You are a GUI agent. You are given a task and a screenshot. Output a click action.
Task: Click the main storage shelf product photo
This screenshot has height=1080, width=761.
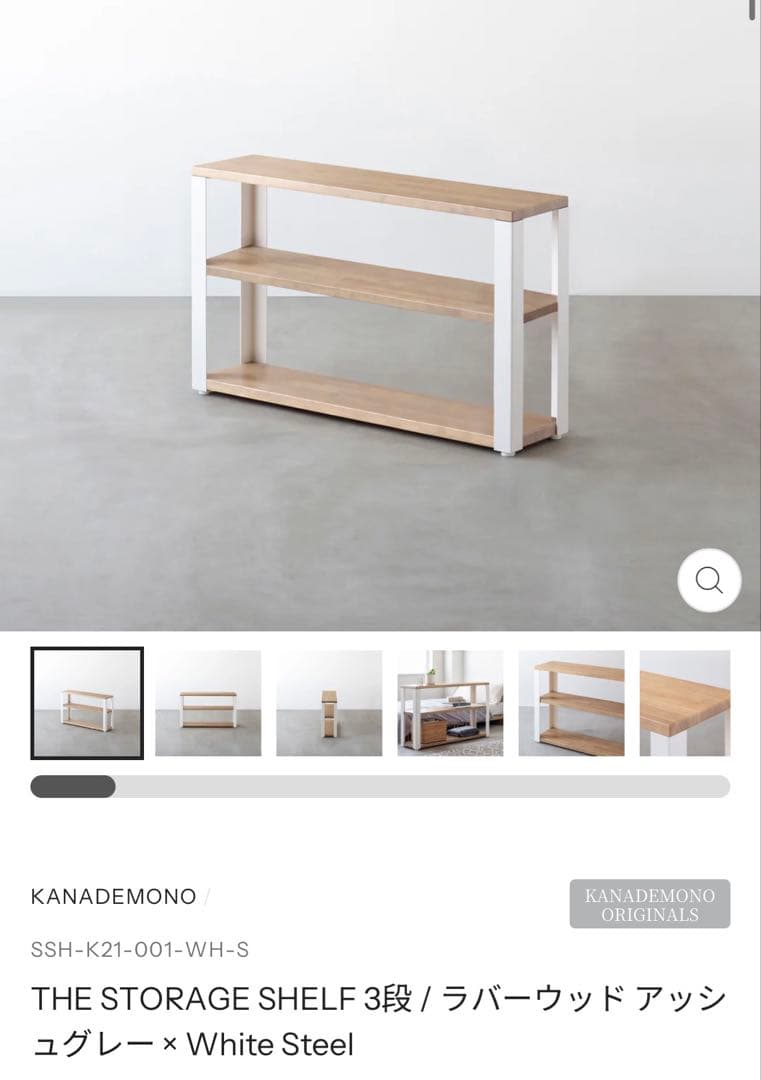[380, 300]
